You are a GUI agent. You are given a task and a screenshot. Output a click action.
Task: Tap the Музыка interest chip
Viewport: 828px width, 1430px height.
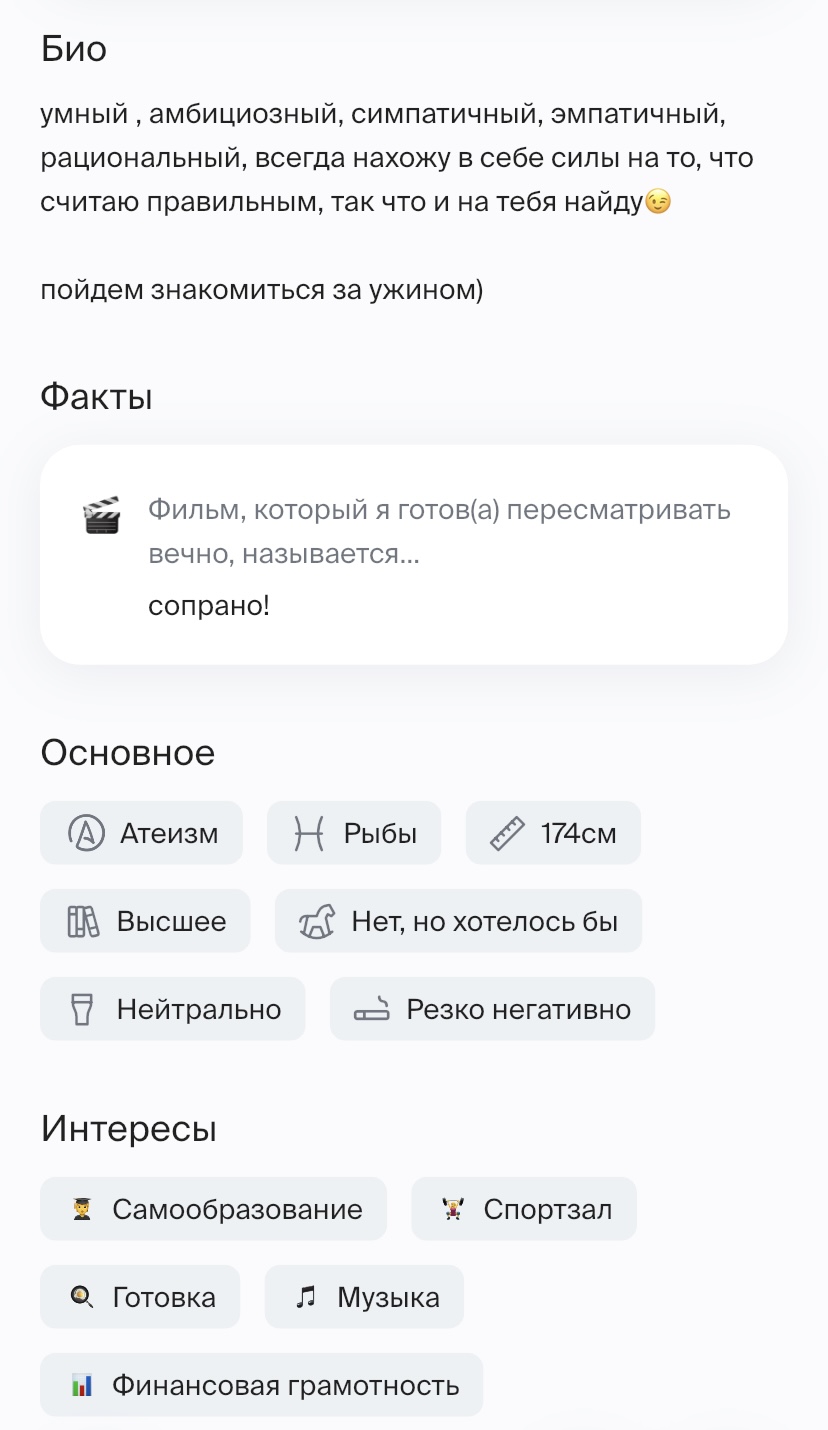coord(364,1297)
